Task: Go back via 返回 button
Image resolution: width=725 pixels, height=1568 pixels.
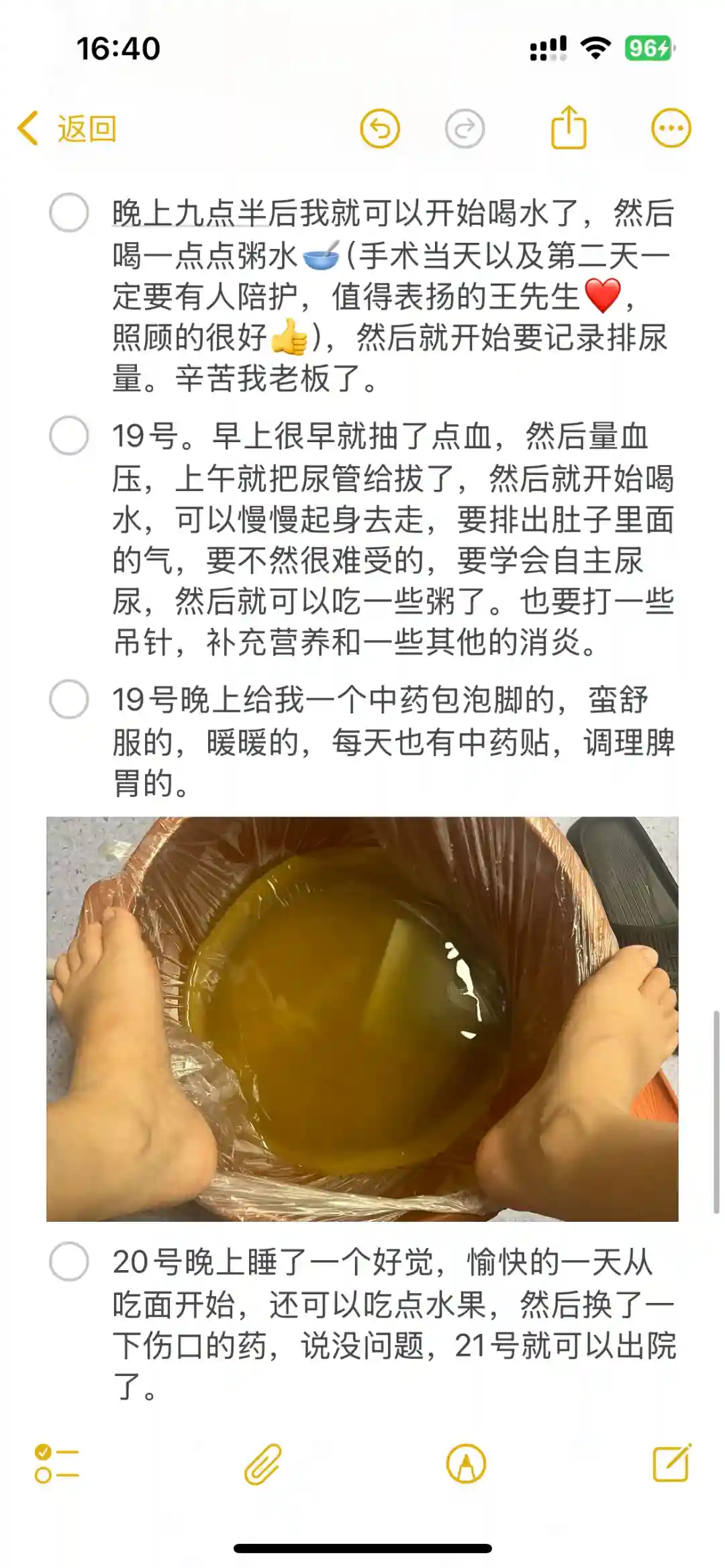Action: (x=67, y=128)
